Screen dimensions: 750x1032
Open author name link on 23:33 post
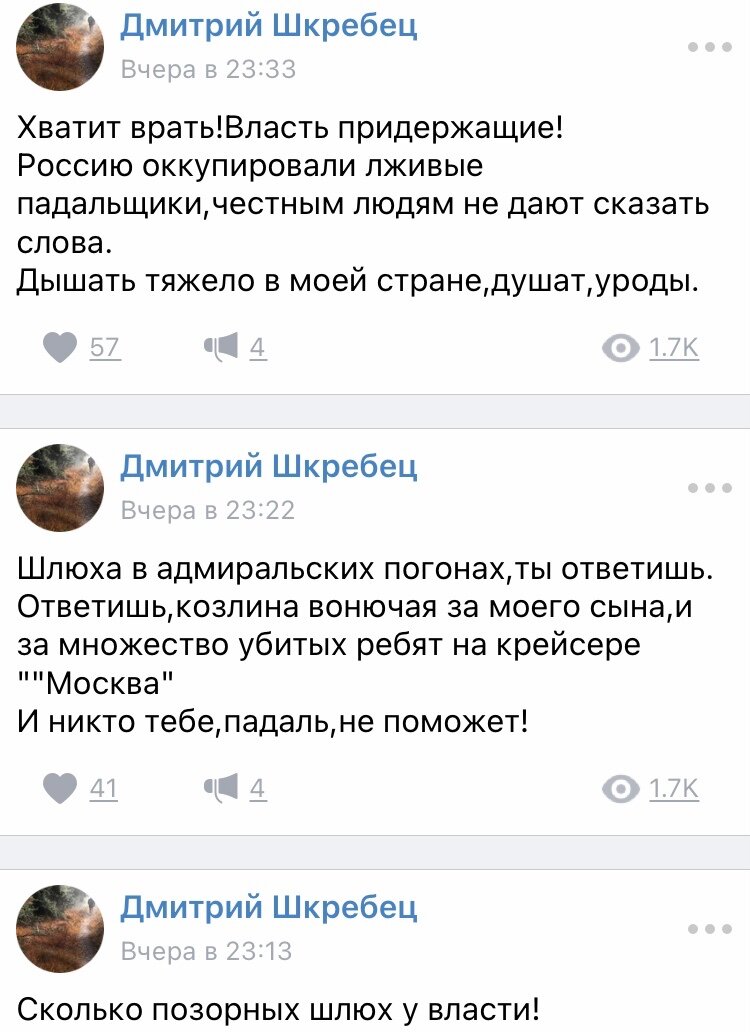tap(268, 27)
